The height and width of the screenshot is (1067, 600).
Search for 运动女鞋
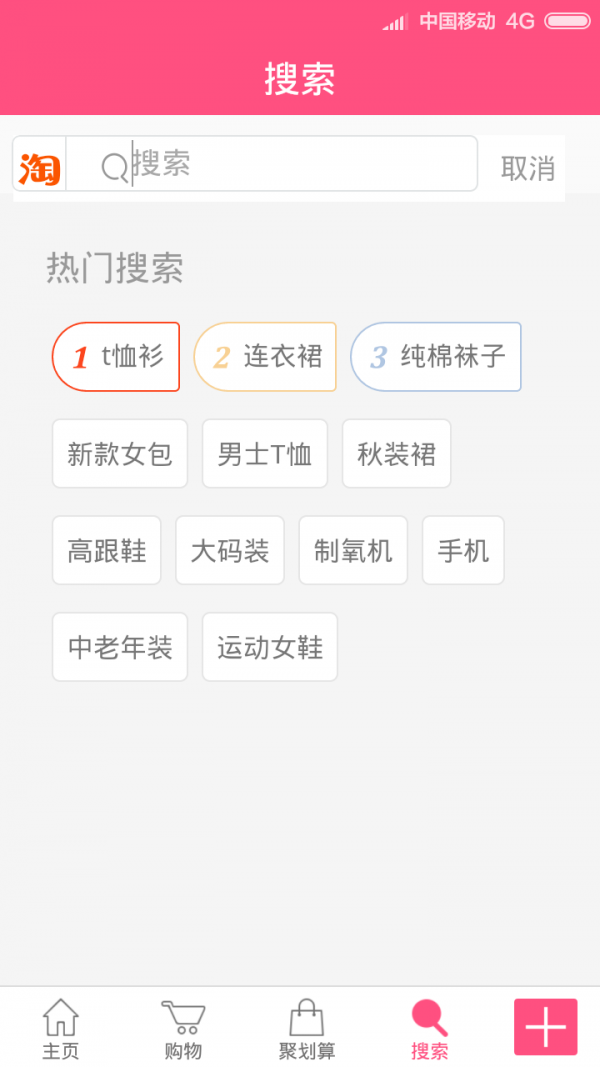click(270, 648)
